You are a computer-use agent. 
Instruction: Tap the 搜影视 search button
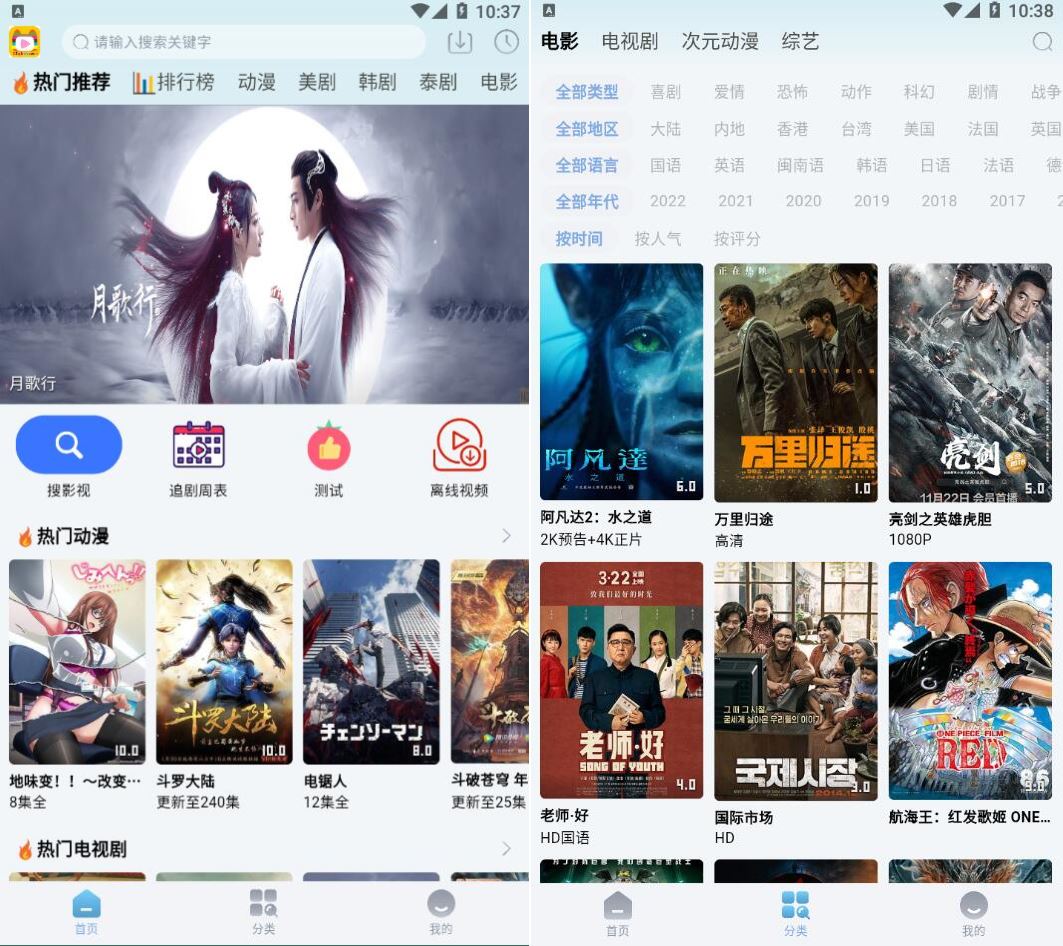(69, 446)
